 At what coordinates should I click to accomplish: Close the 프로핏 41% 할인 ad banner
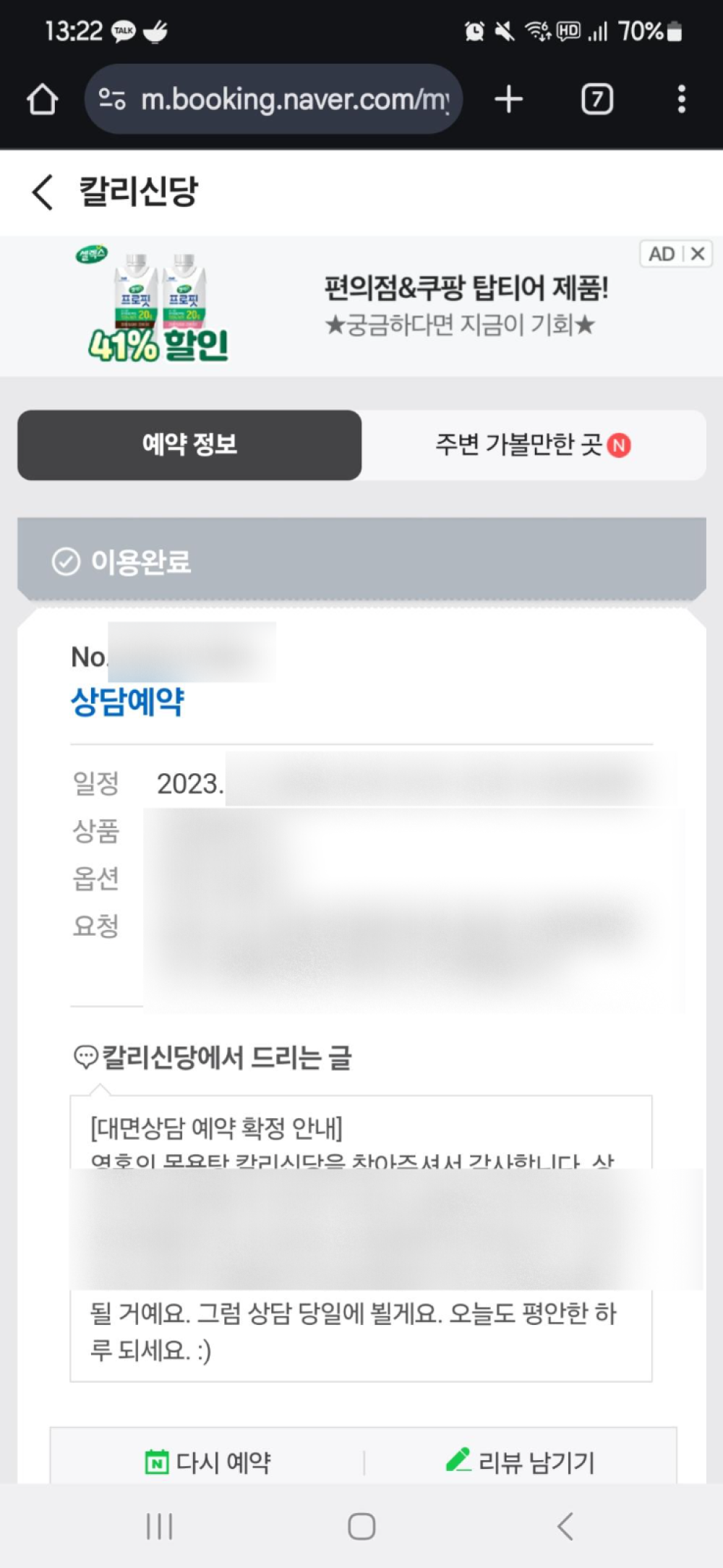tap(698, 254)
